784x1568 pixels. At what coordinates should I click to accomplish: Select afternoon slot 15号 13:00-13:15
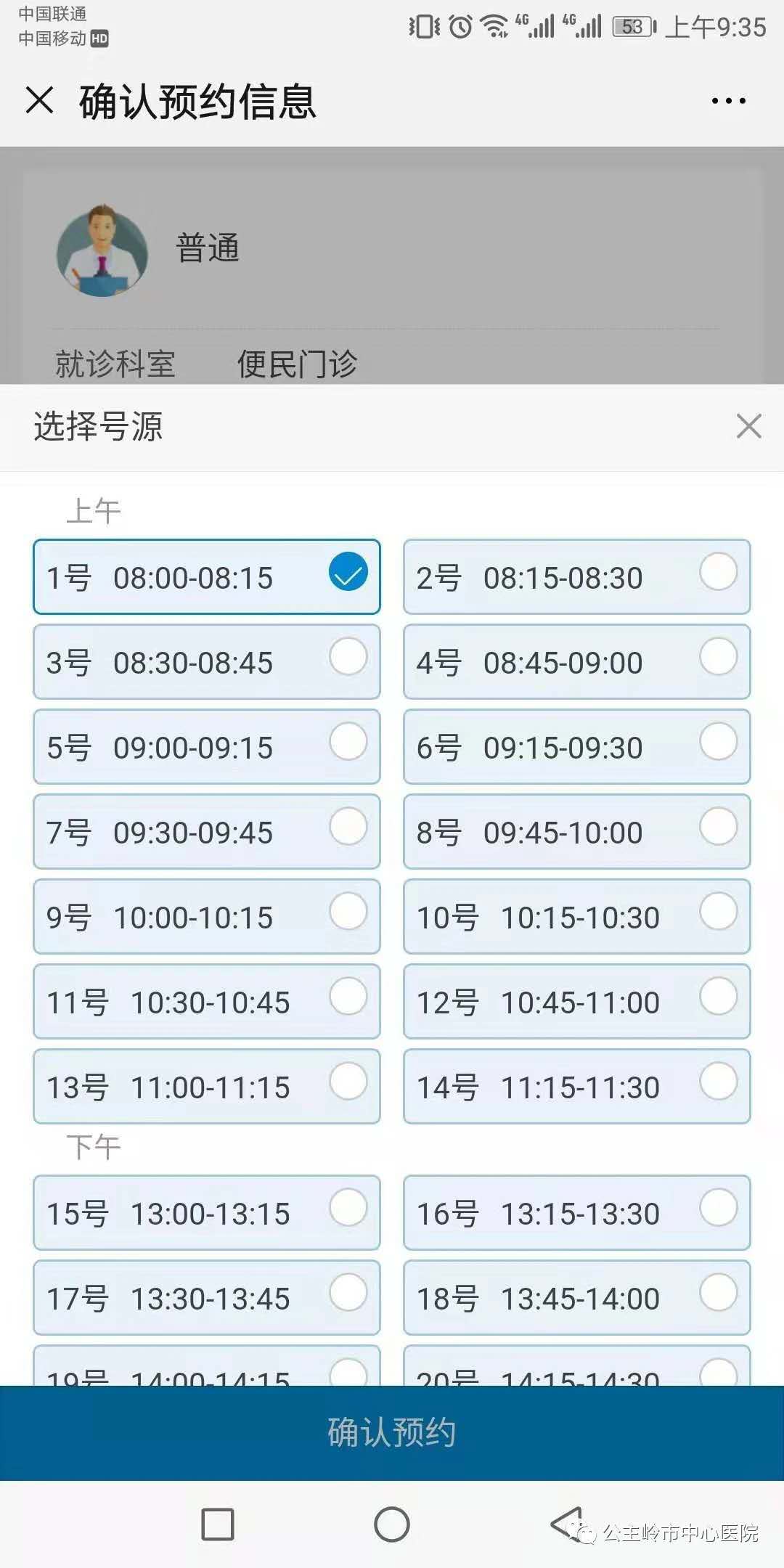pos(206,1213)
